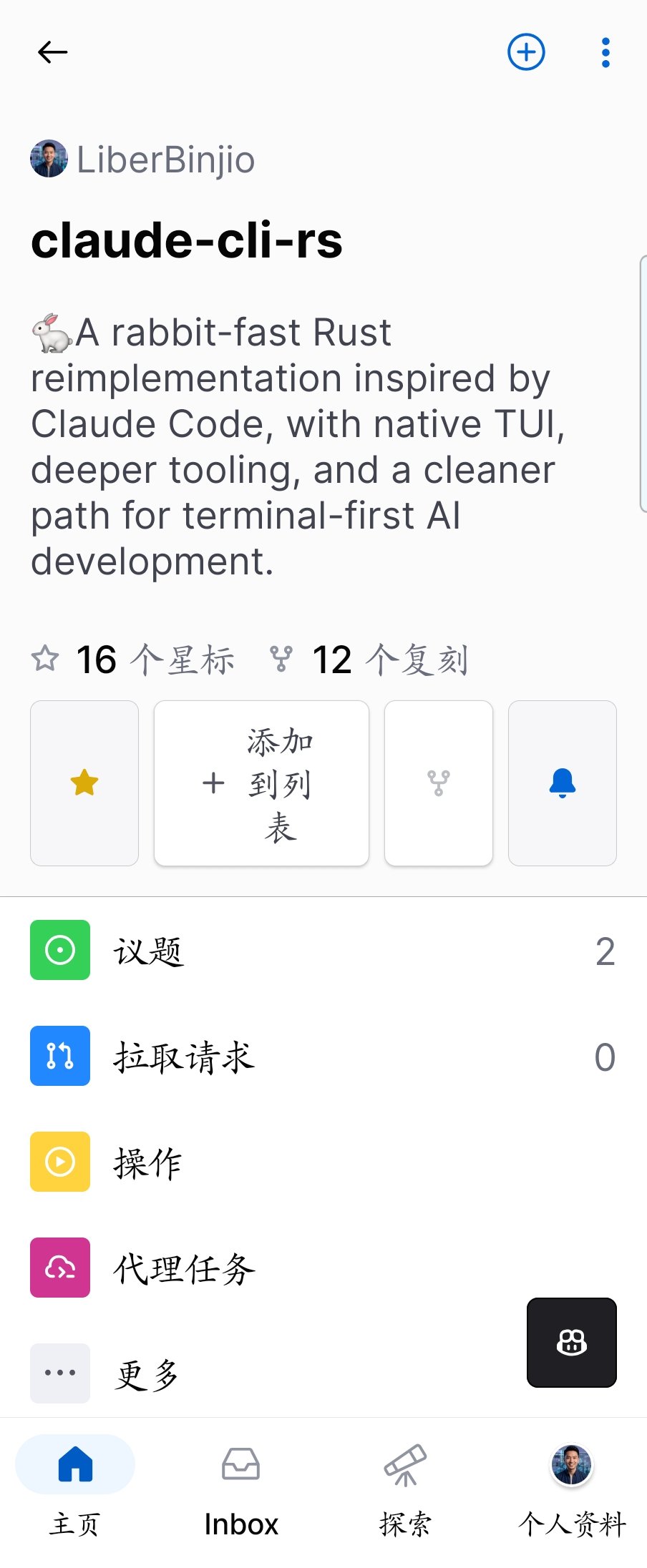View the 16 个星标 stargazers
This screenshot has width=647, height=1568.
pyautogui.click(x=133, y=659)
